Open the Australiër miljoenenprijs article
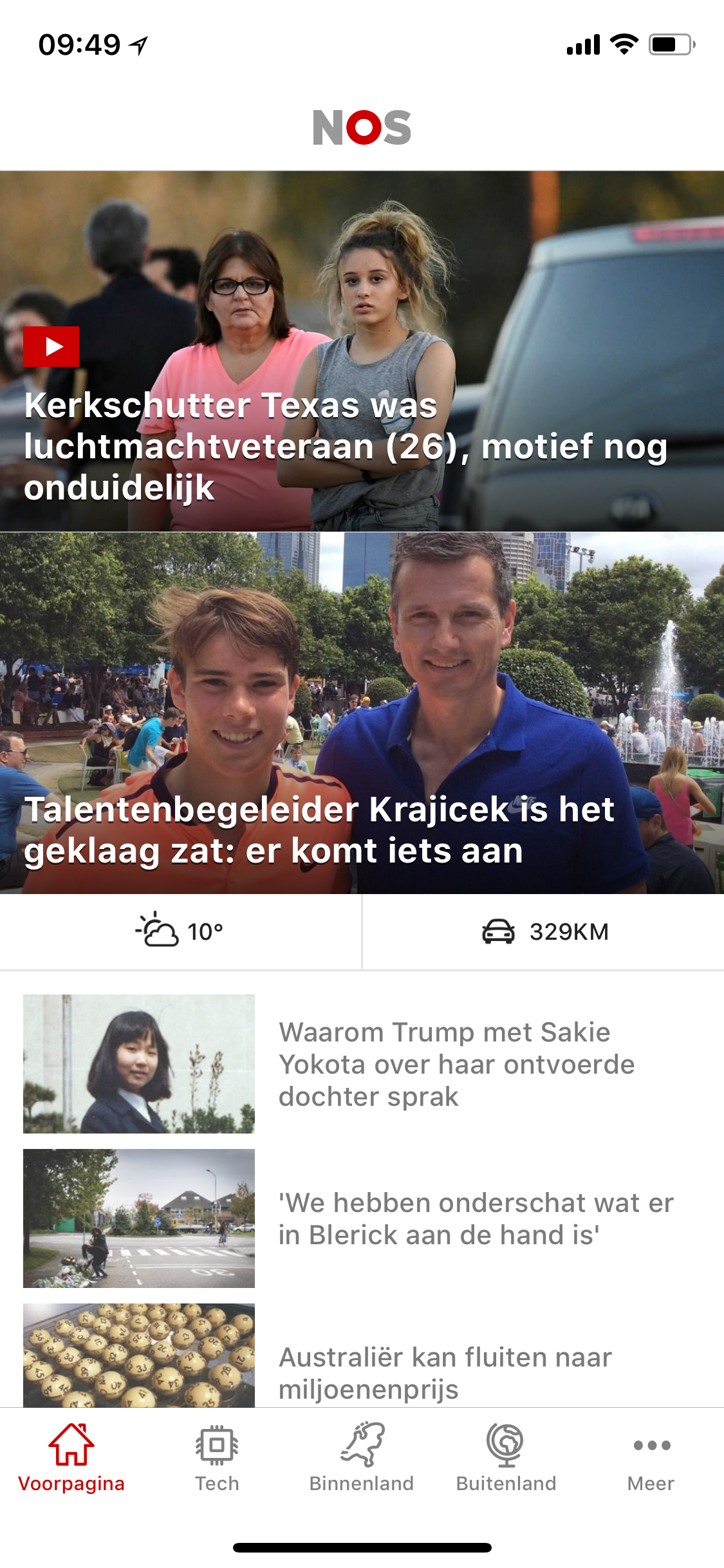The image size is (724, 1568). pyautogui.click(x=362, y=1355)
